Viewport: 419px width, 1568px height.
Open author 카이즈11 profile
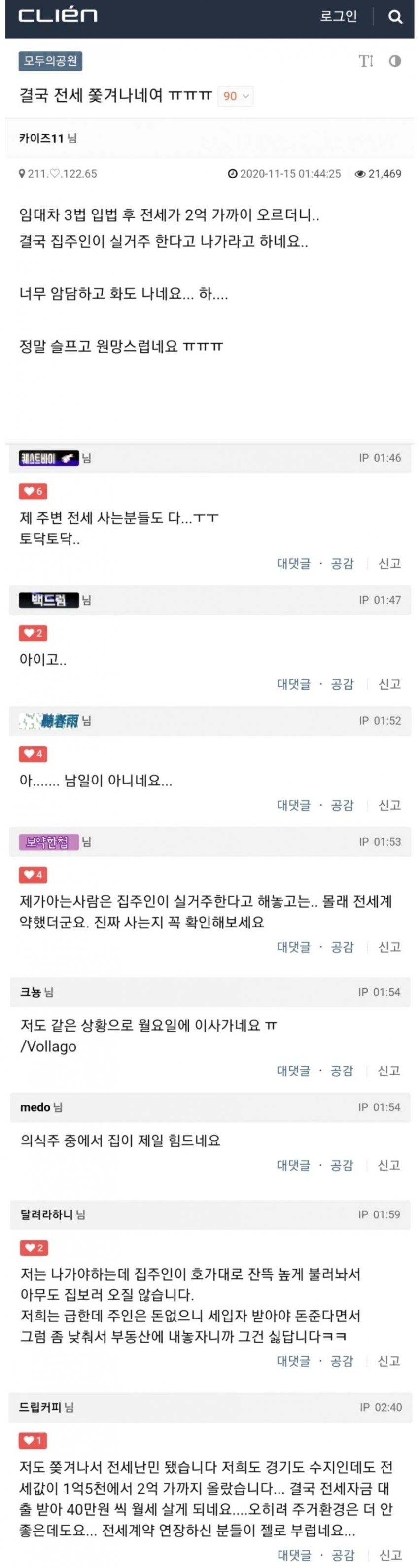41,138
